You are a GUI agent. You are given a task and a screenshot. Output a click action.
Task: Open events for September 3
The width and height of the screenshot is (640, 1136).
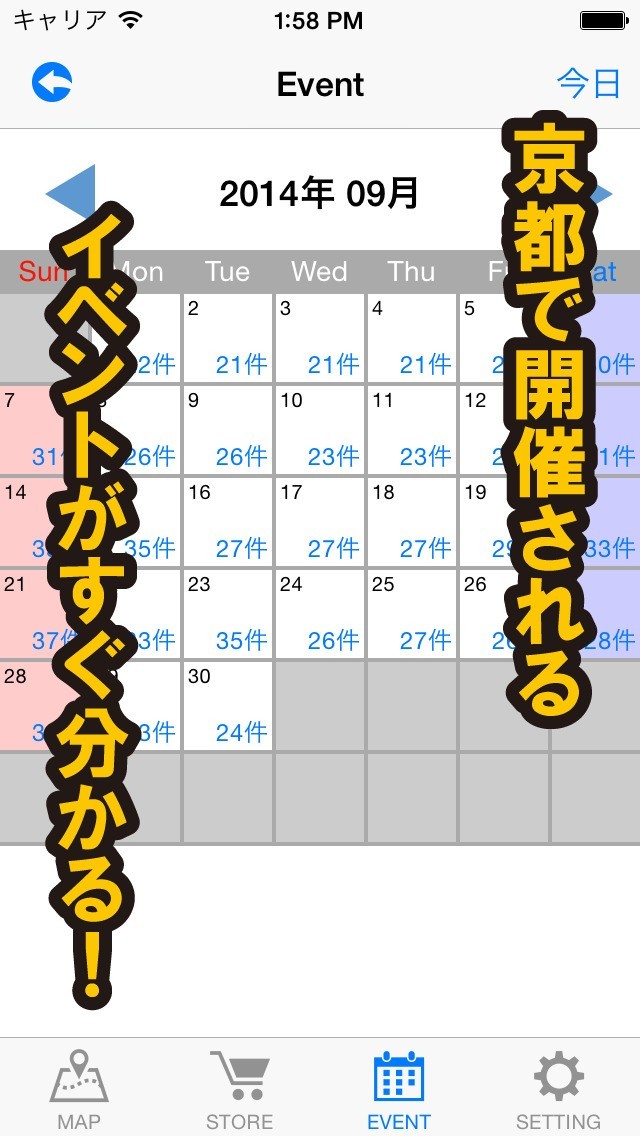tap(320, 338)
